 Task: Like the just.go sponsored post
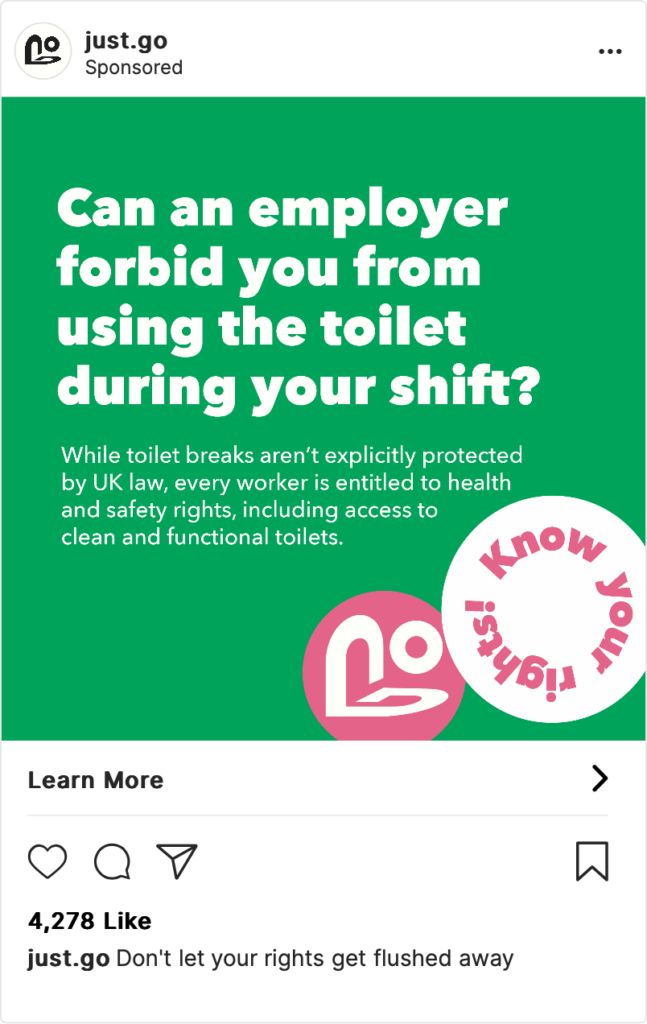coord(47,861)
